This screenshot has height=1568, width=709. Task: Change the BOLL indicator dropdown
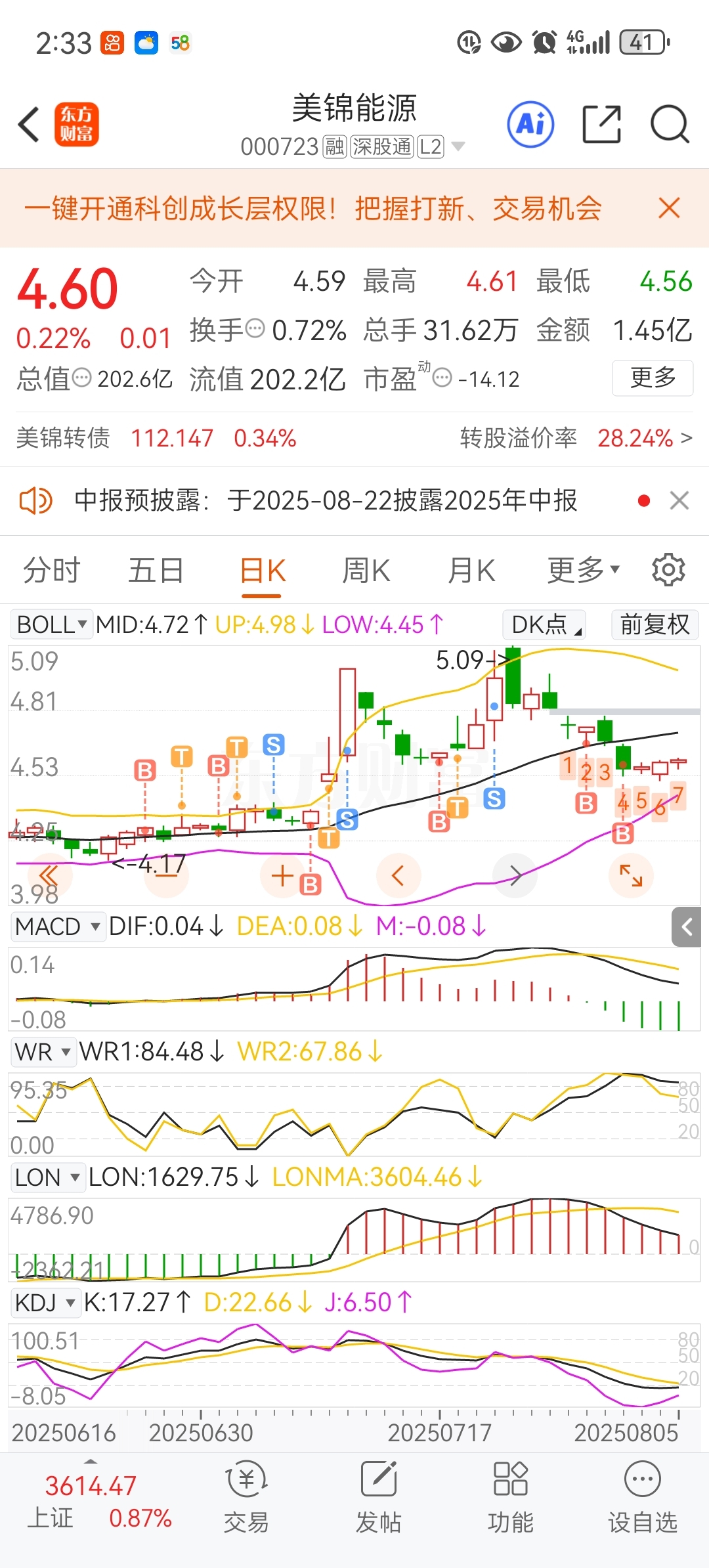click(x=51, y=624)
